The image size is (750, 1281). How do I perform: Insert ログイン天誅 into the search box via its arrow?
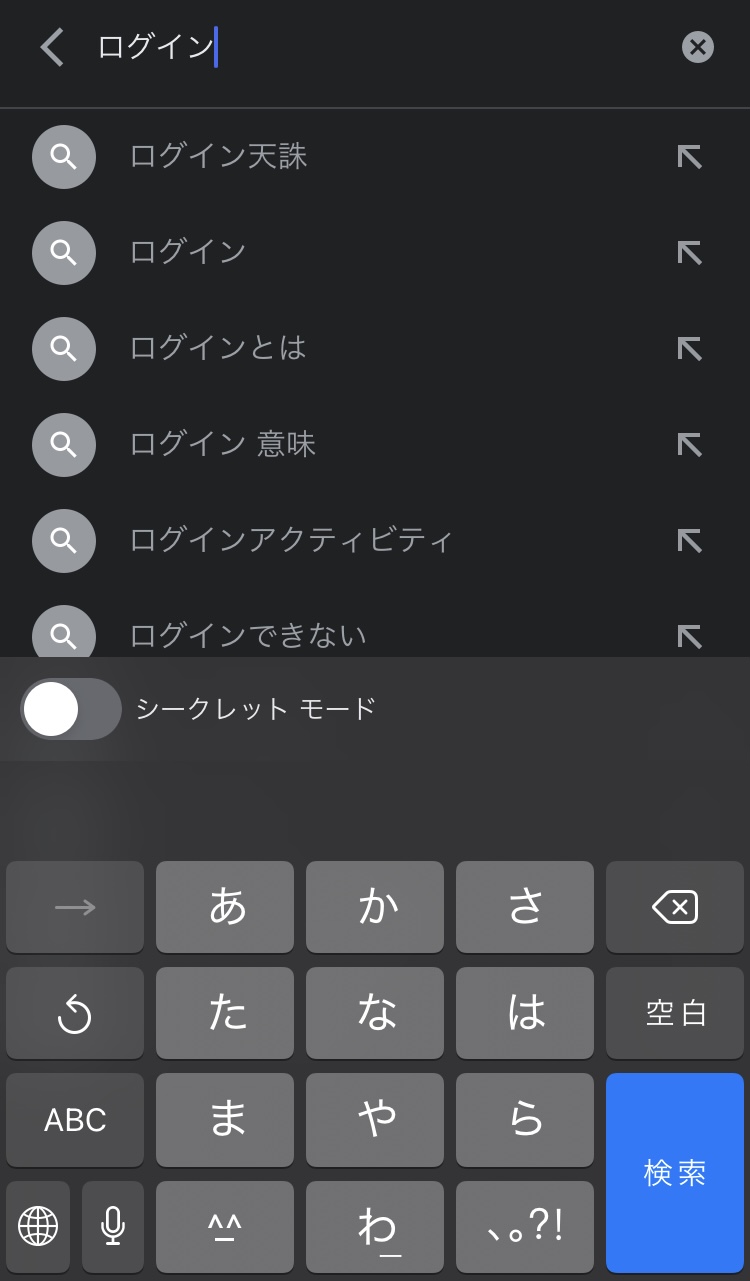tap(689, 156)
